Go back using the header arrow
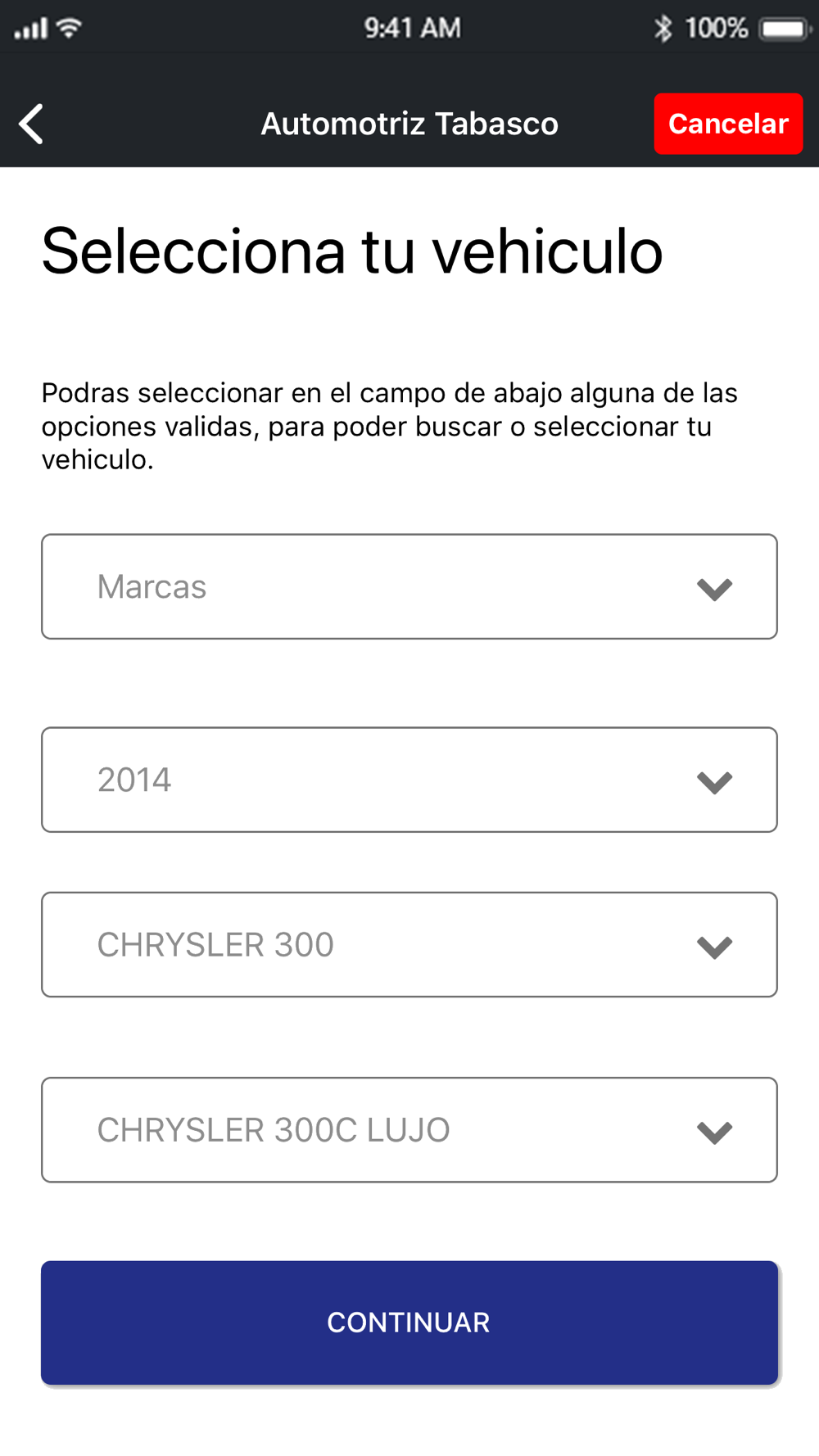 [x=31, y=124]
